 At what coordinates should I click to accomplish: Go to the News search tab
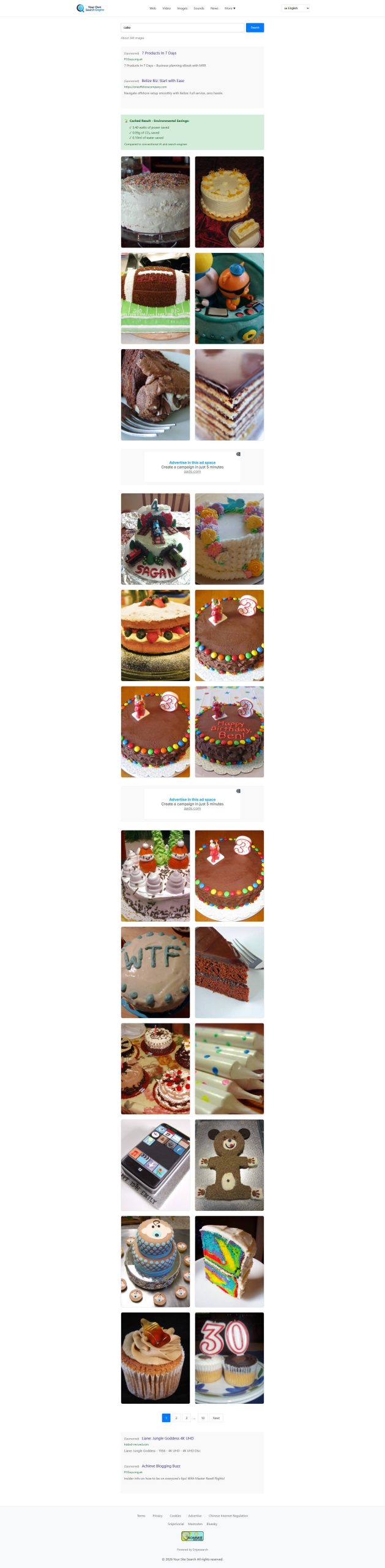click(x=214, y=9)
